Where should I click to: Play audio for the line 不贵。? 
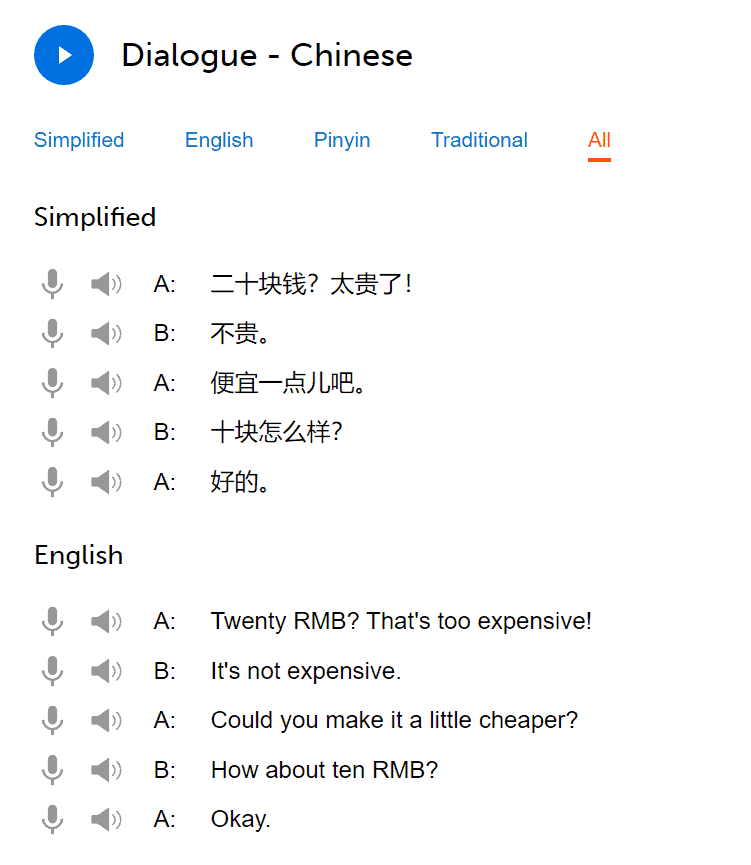point(105,333)
